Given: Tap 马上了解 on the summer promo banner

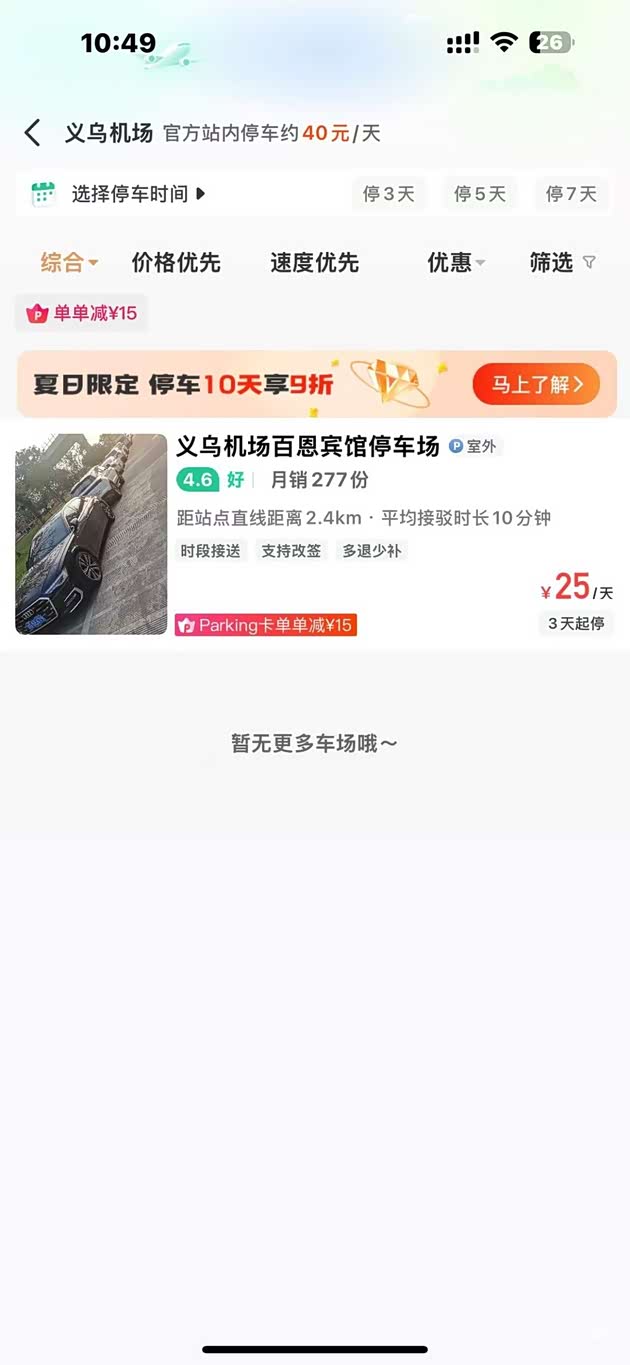Looking at the screenshot, I should [x=536, y=384].
